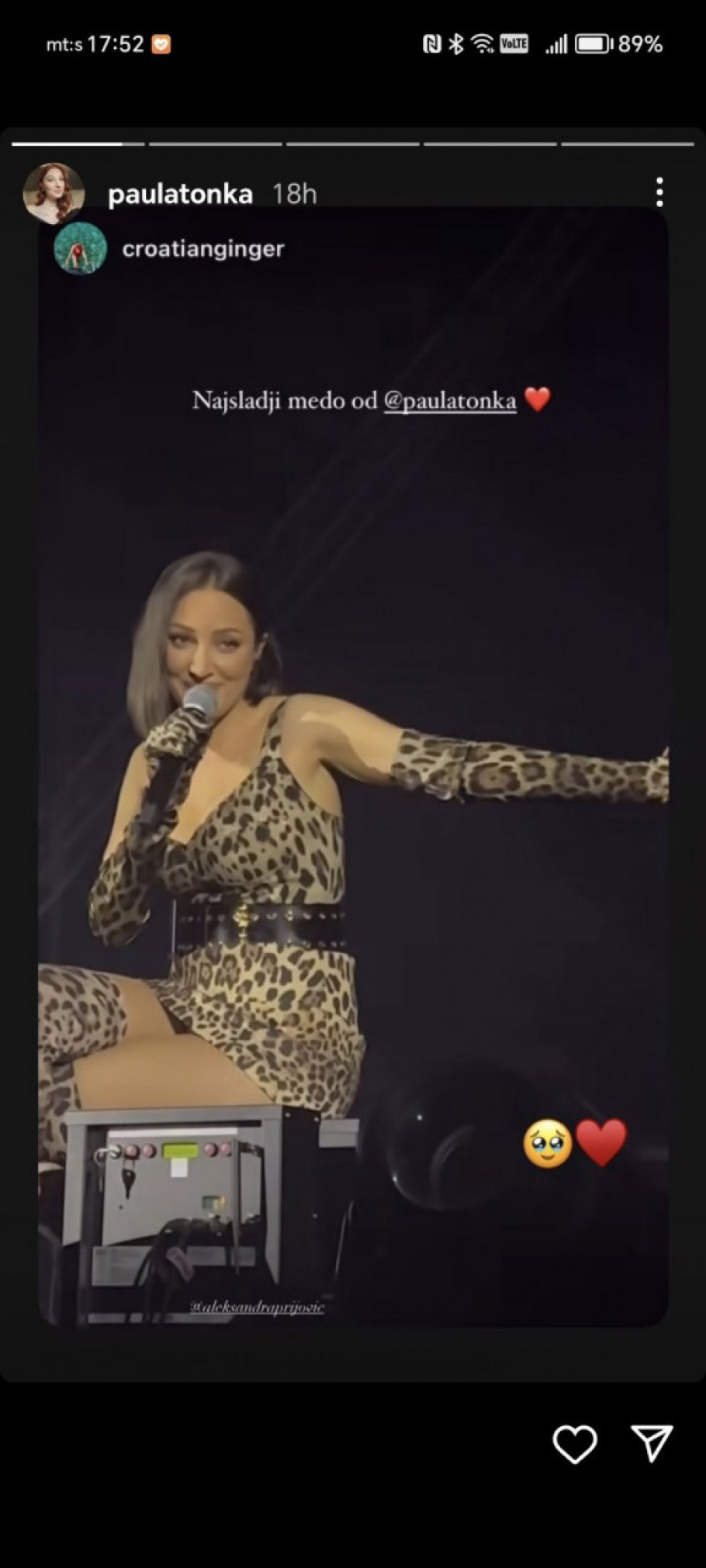Screen dimensions: 706x1568
Task: Like this story with the heart
Action: tap(575, 1445)
